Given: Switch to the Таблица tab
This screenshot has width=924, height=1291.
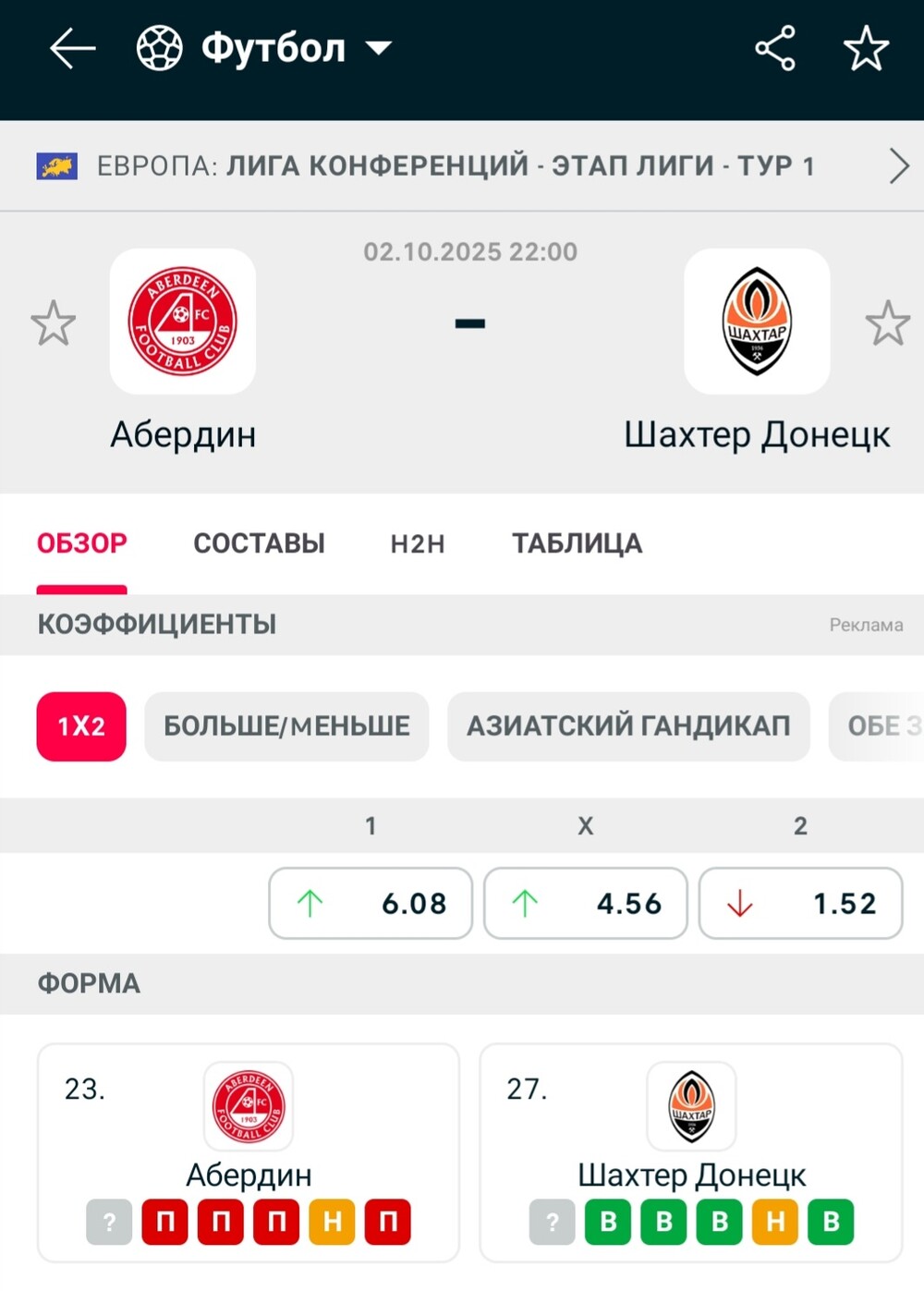Looking at the screenshot, I should pos(577,543).
